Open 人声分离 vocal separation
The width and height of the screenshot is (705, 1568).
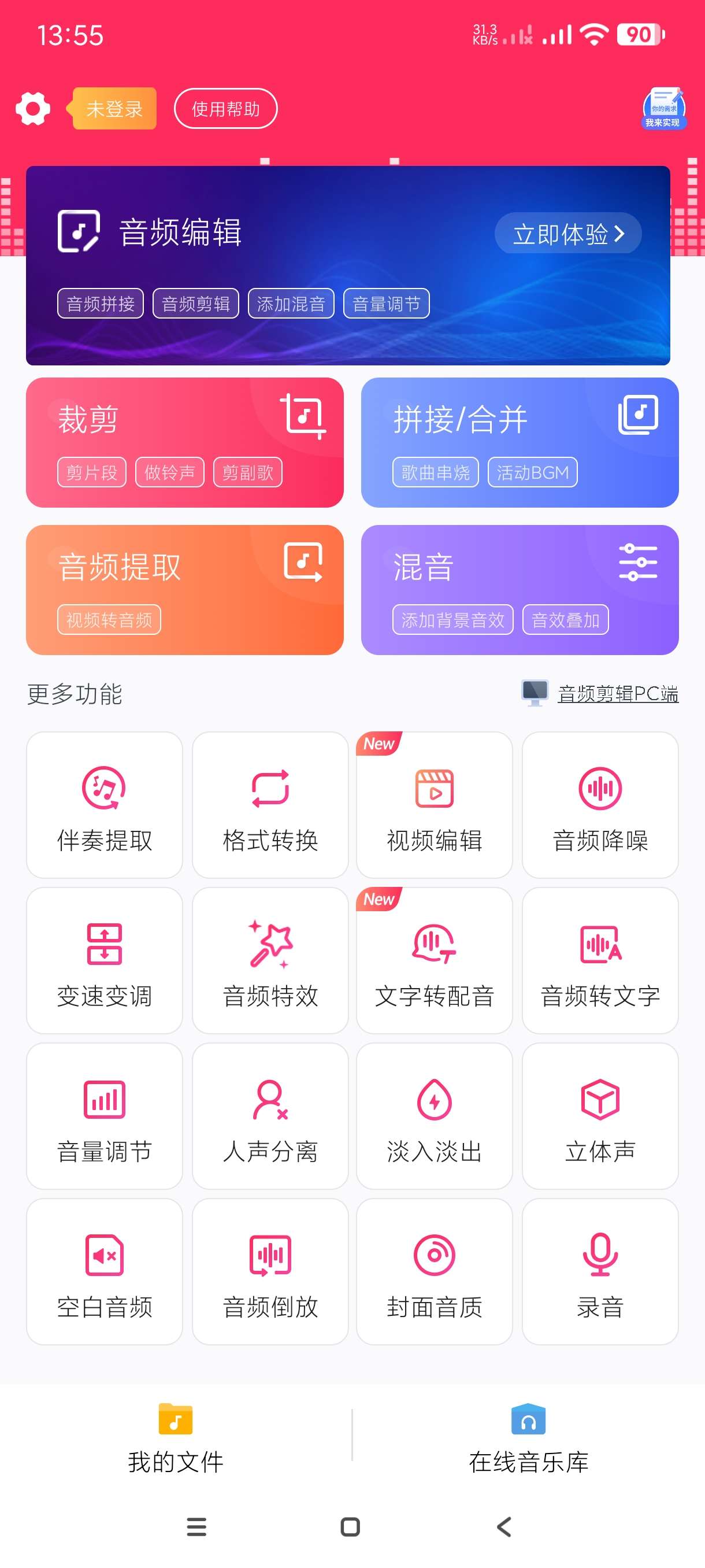pyautogui.click(x=270, y=1116)
